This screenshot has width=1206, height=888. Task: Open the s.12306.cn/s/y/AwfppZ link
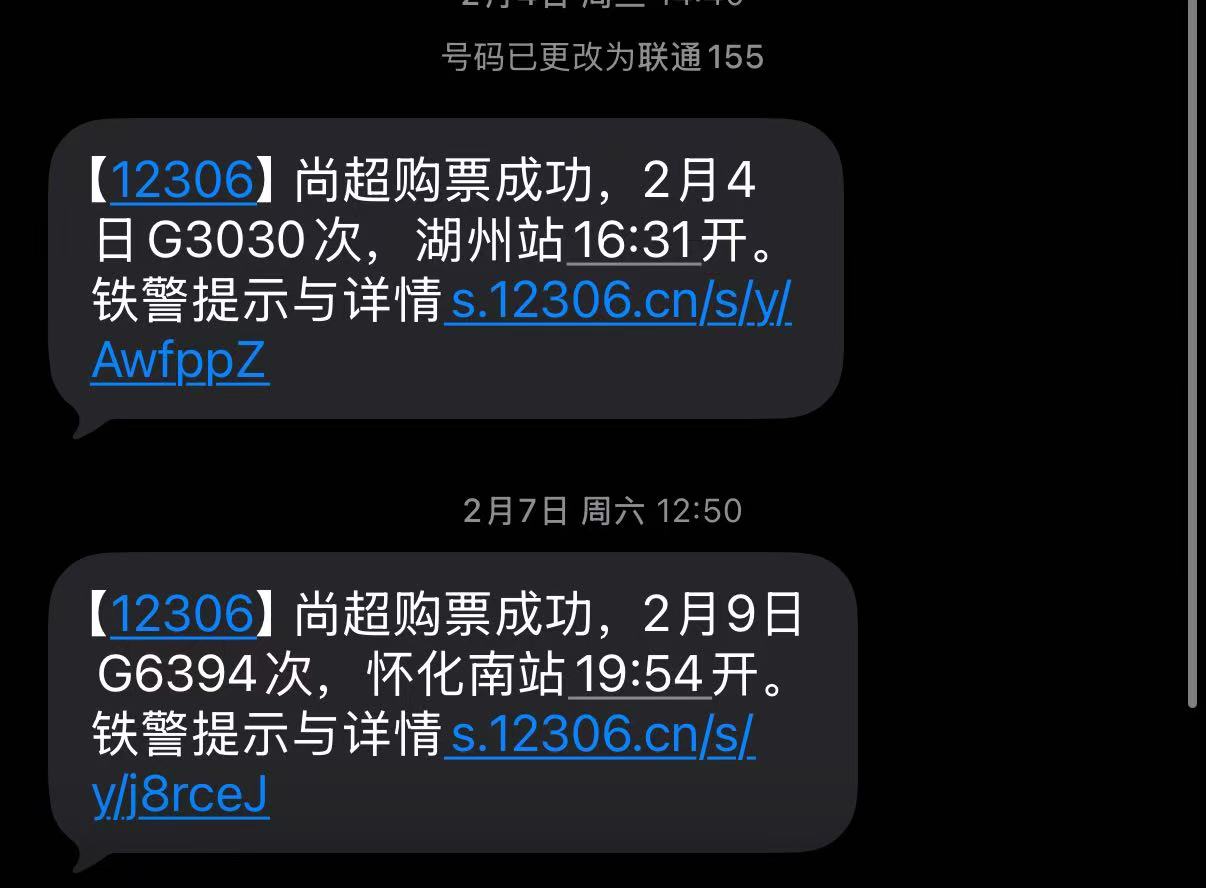(620, 301)
